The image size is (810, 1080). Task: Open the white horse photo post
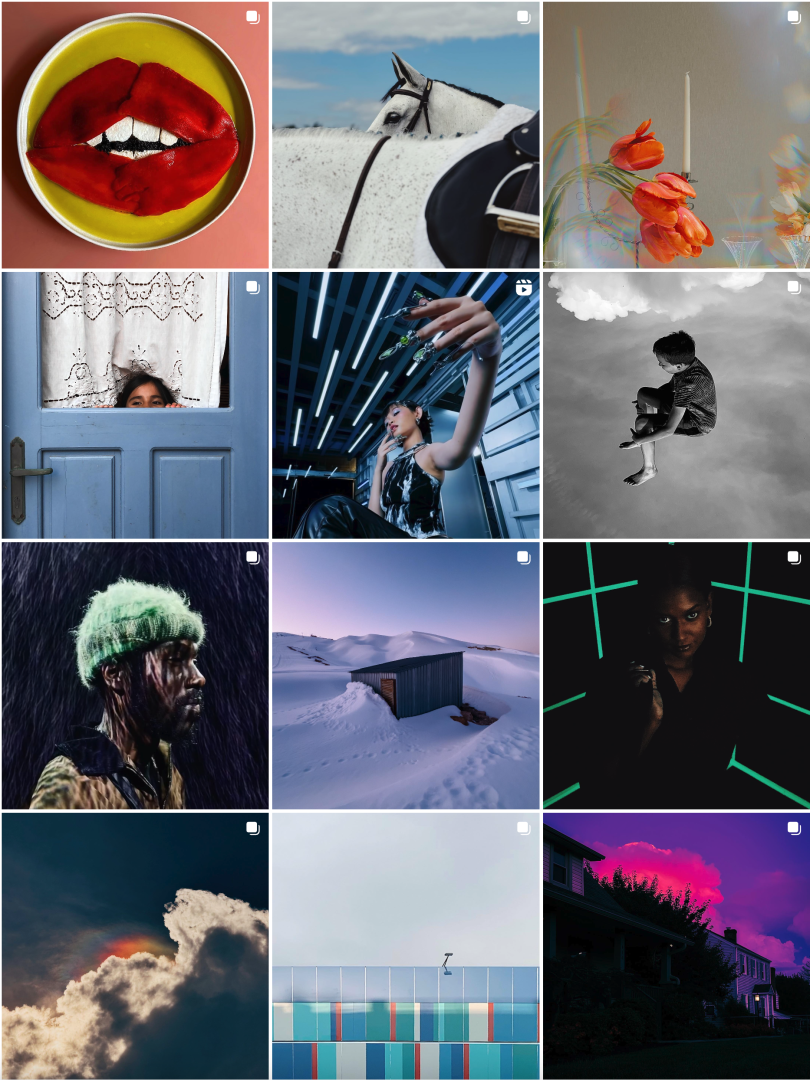405,135
